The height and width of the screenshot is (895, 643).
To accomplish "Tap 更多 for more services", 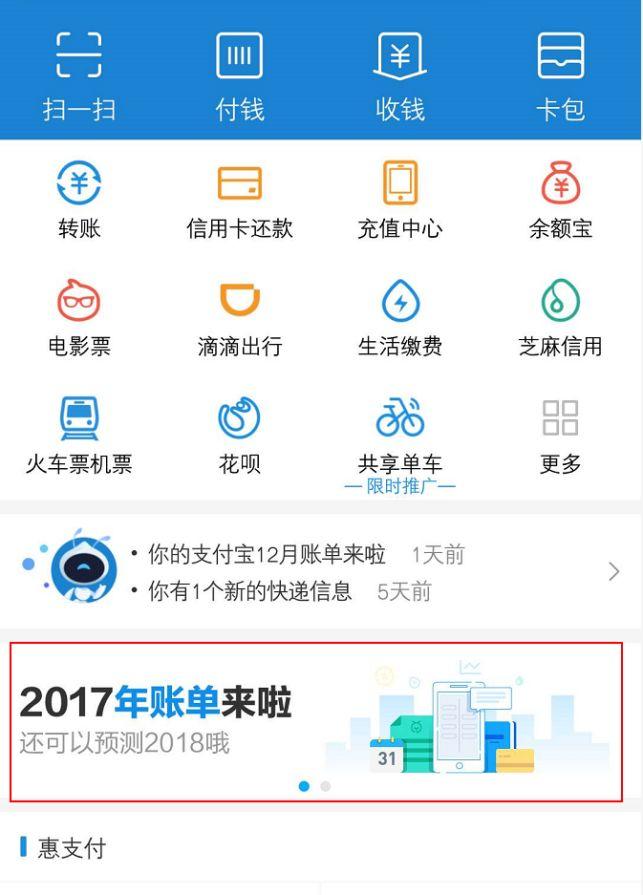I will click(x=560, y=435).
